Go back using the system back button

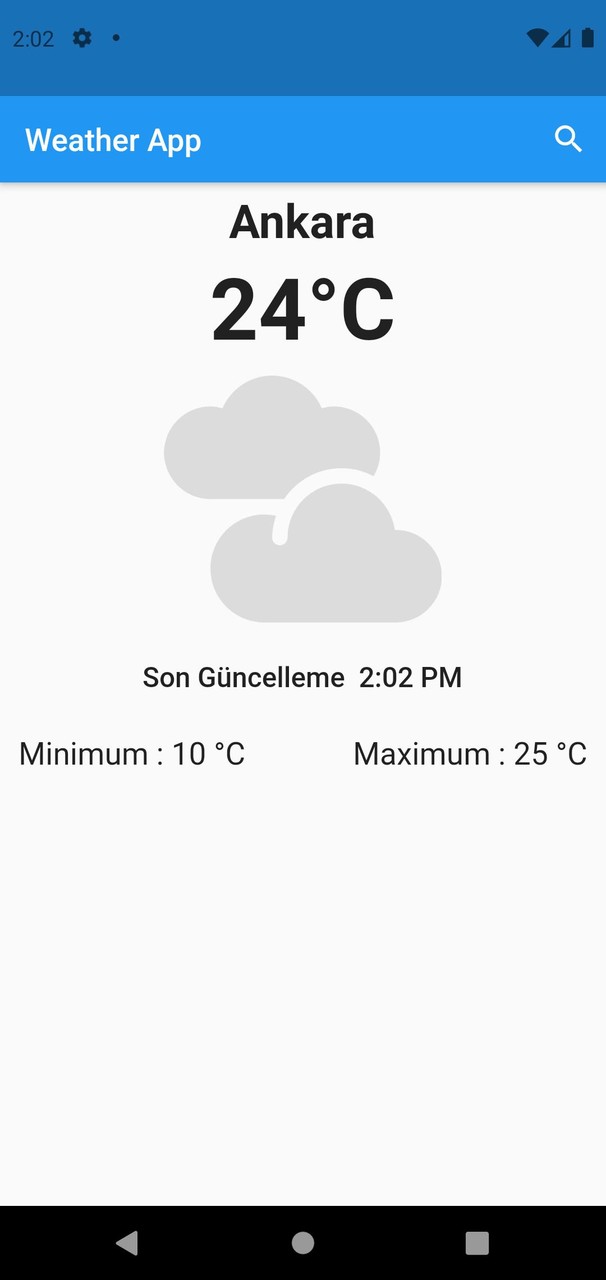[x=127, y=1242]
